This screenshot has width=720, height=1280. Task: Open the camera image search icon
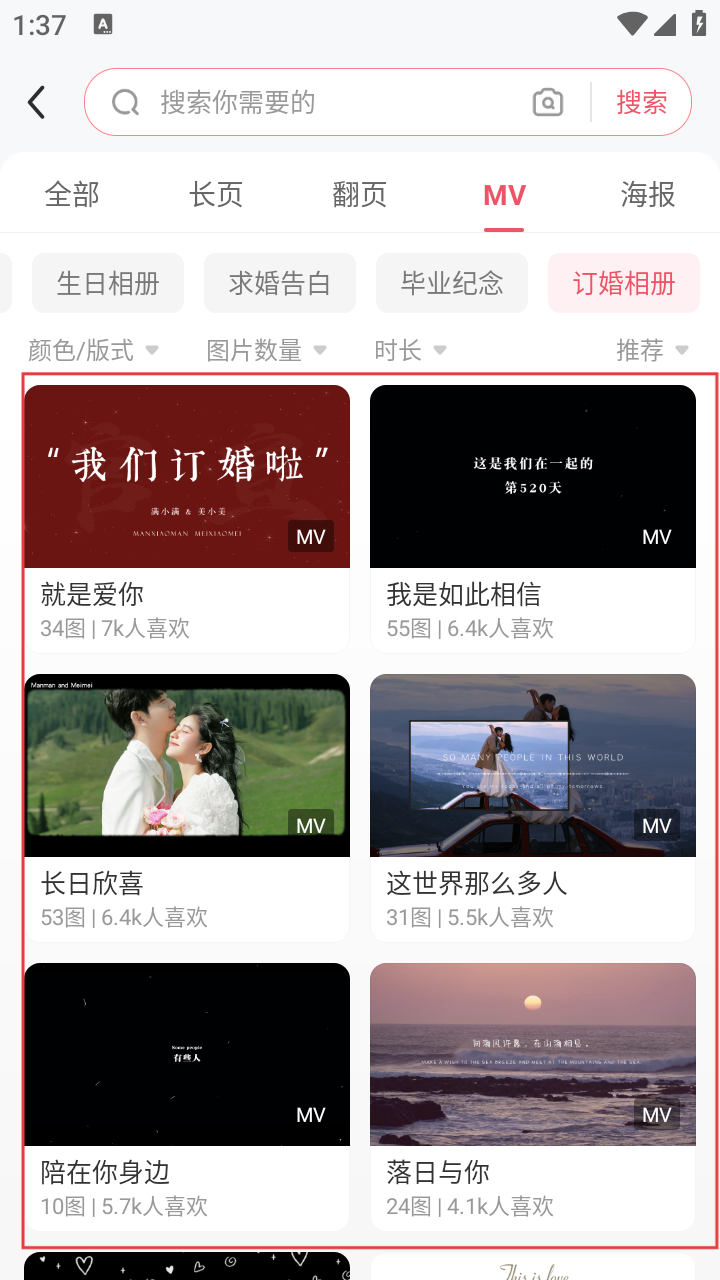pyautogui.click(x=547, y=102)
